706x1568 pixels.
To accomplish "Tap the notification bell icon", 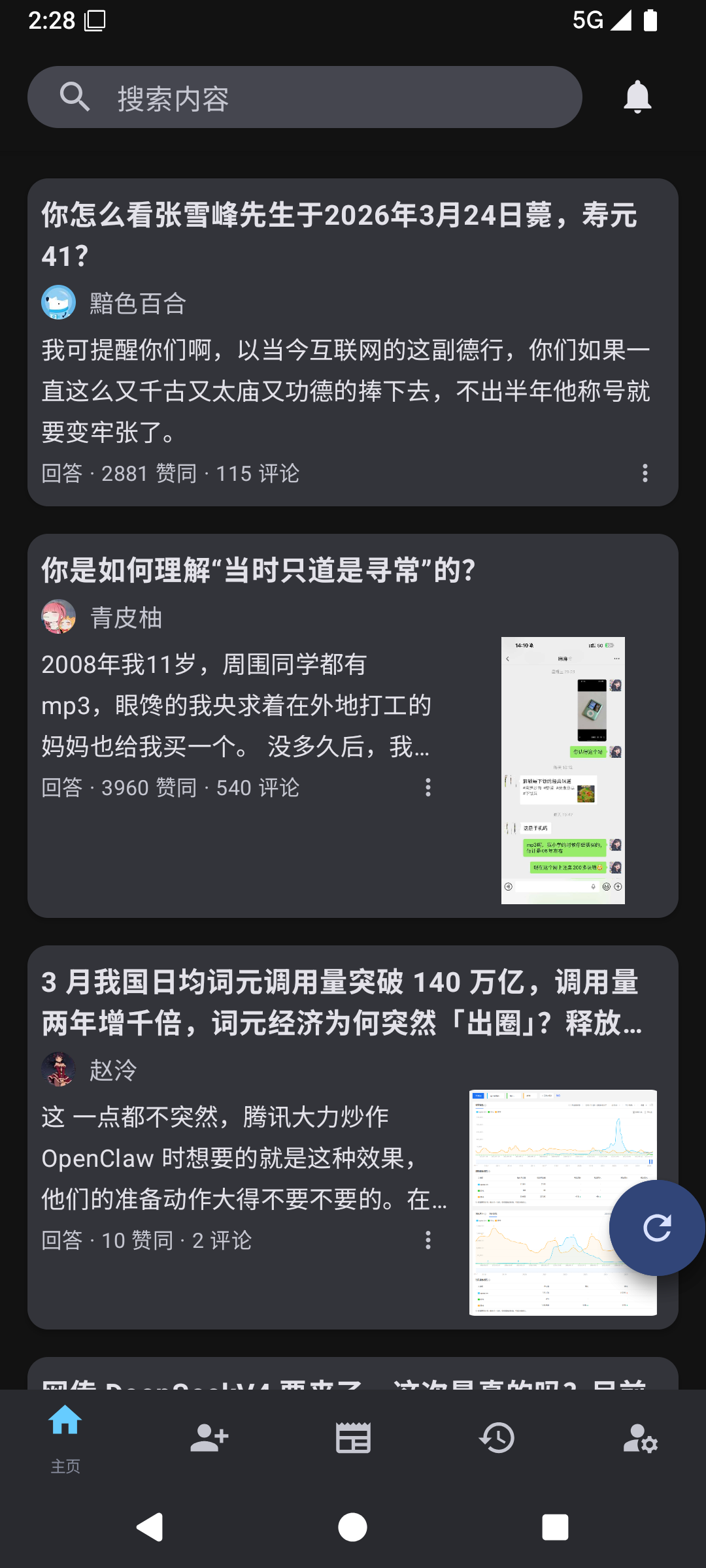I will coord(637,97).
